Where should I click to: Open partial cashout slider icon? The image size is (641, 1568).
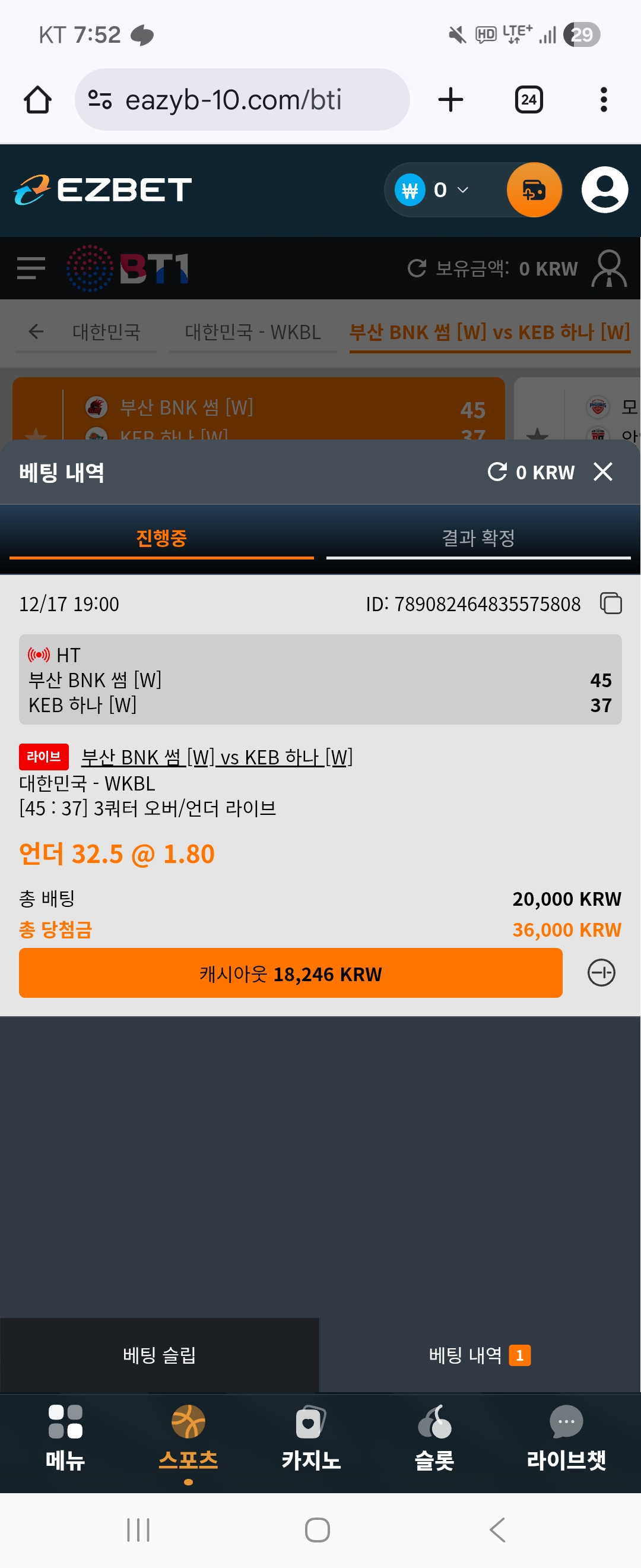coord(601,973)
